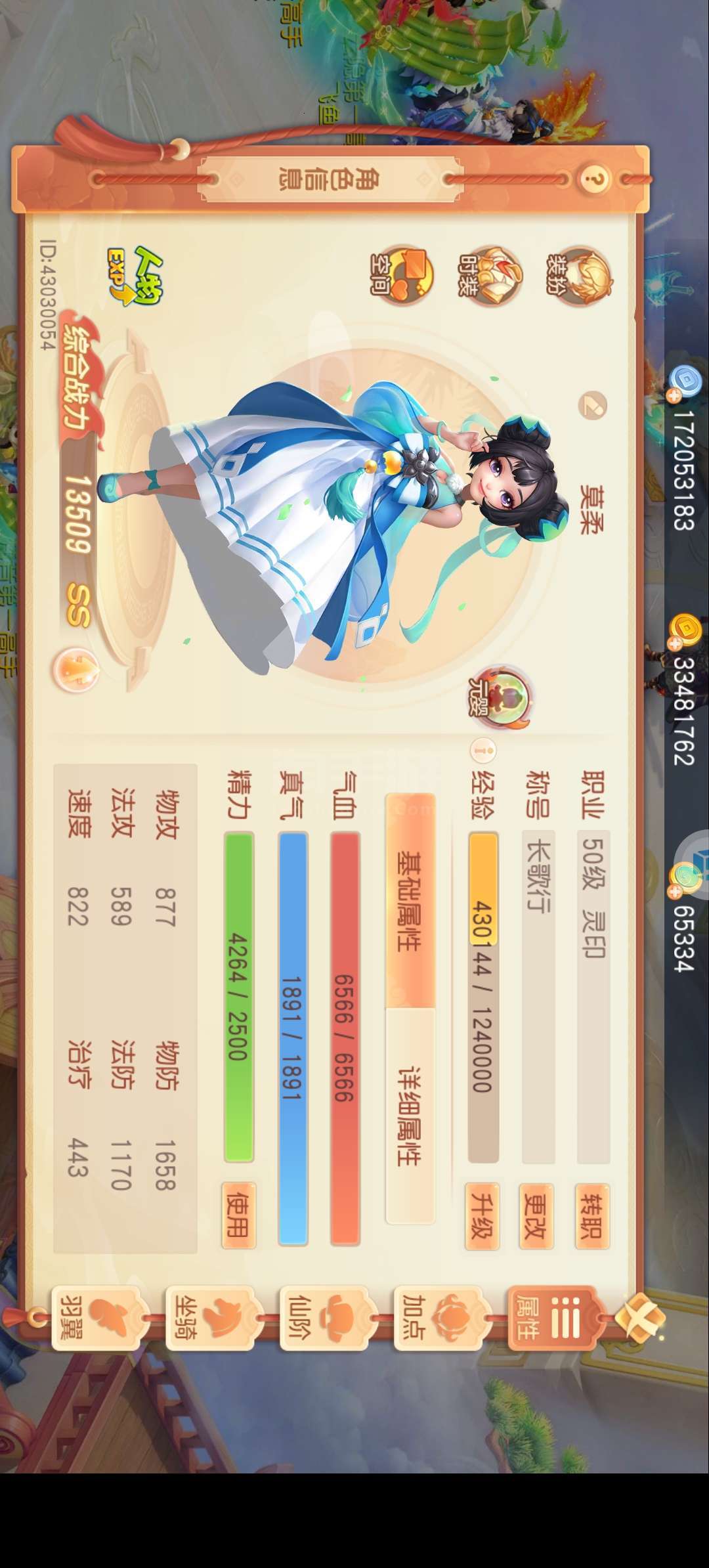Open the 空间 space button
Image resolution: width=709 pixels, height=1568 pixels.
click(x=402, y=276)
